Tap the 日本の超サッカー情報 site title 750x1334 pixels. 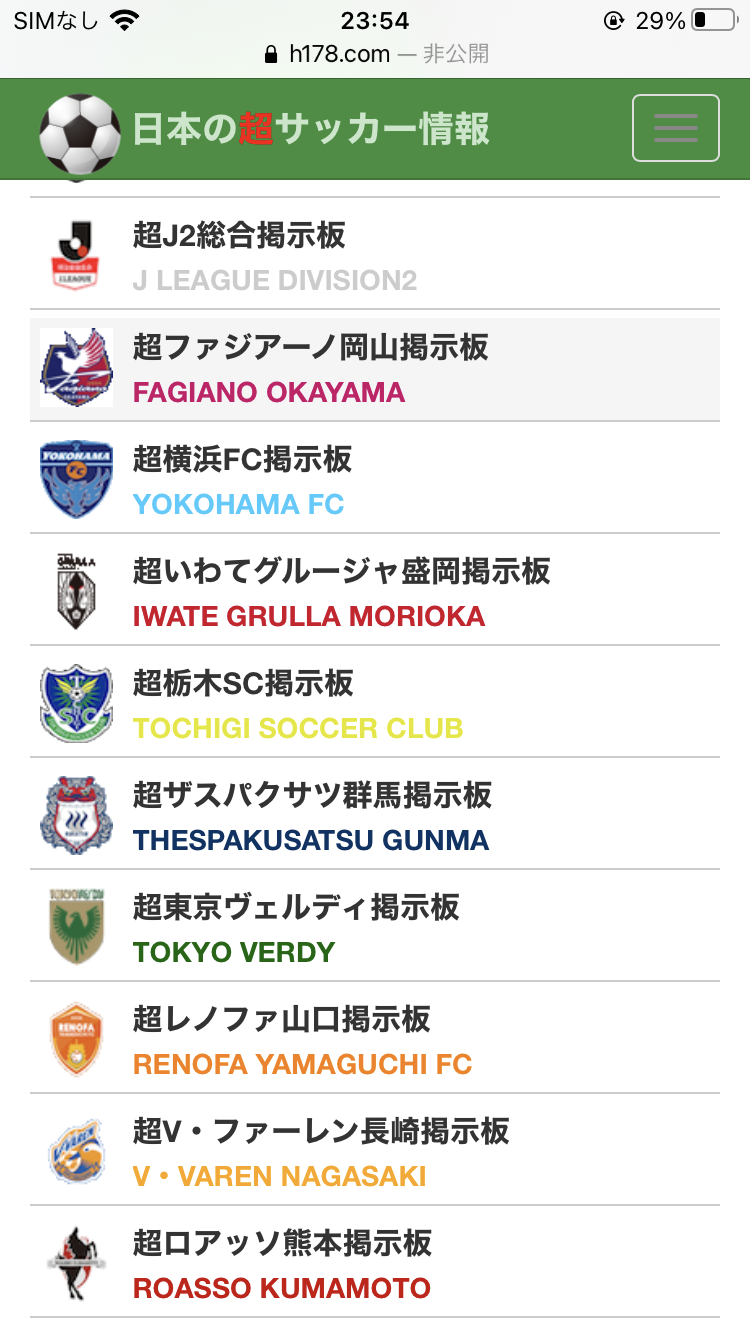tap(311, 130)
